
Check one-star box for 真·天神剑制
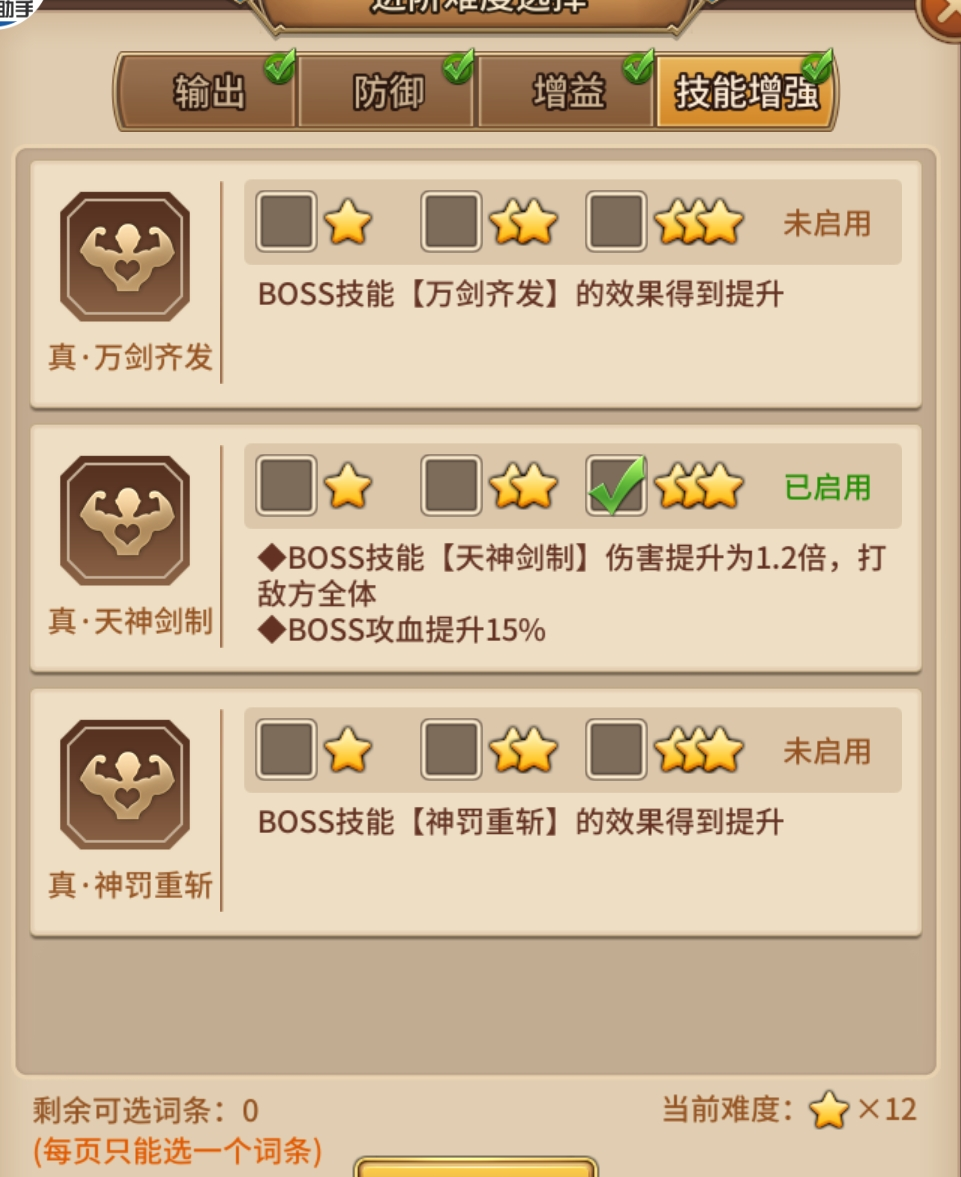[286, 486]
